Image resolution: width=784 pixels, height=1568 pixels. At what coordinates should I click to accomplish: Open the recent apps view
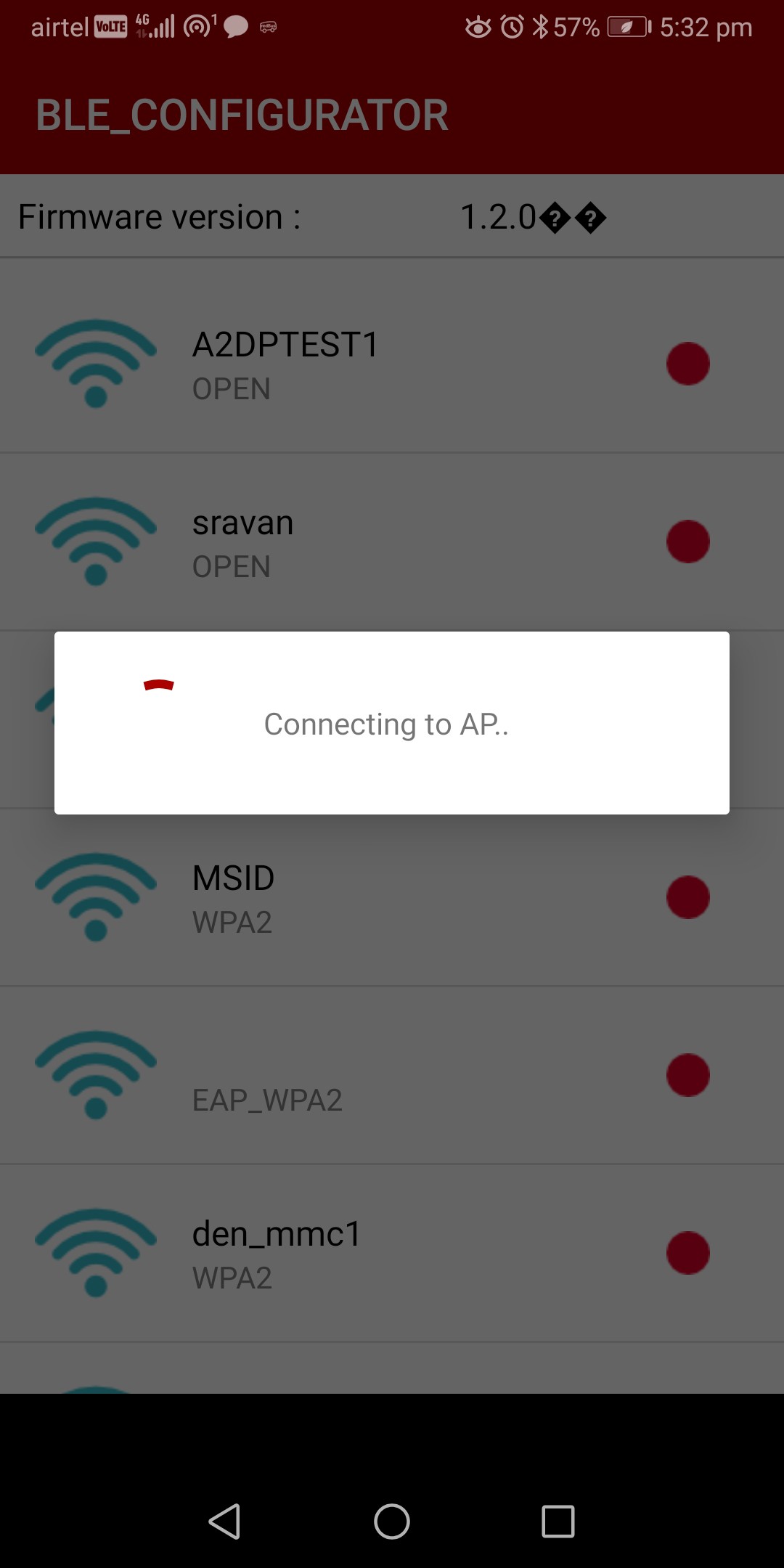click(558, 1521)
